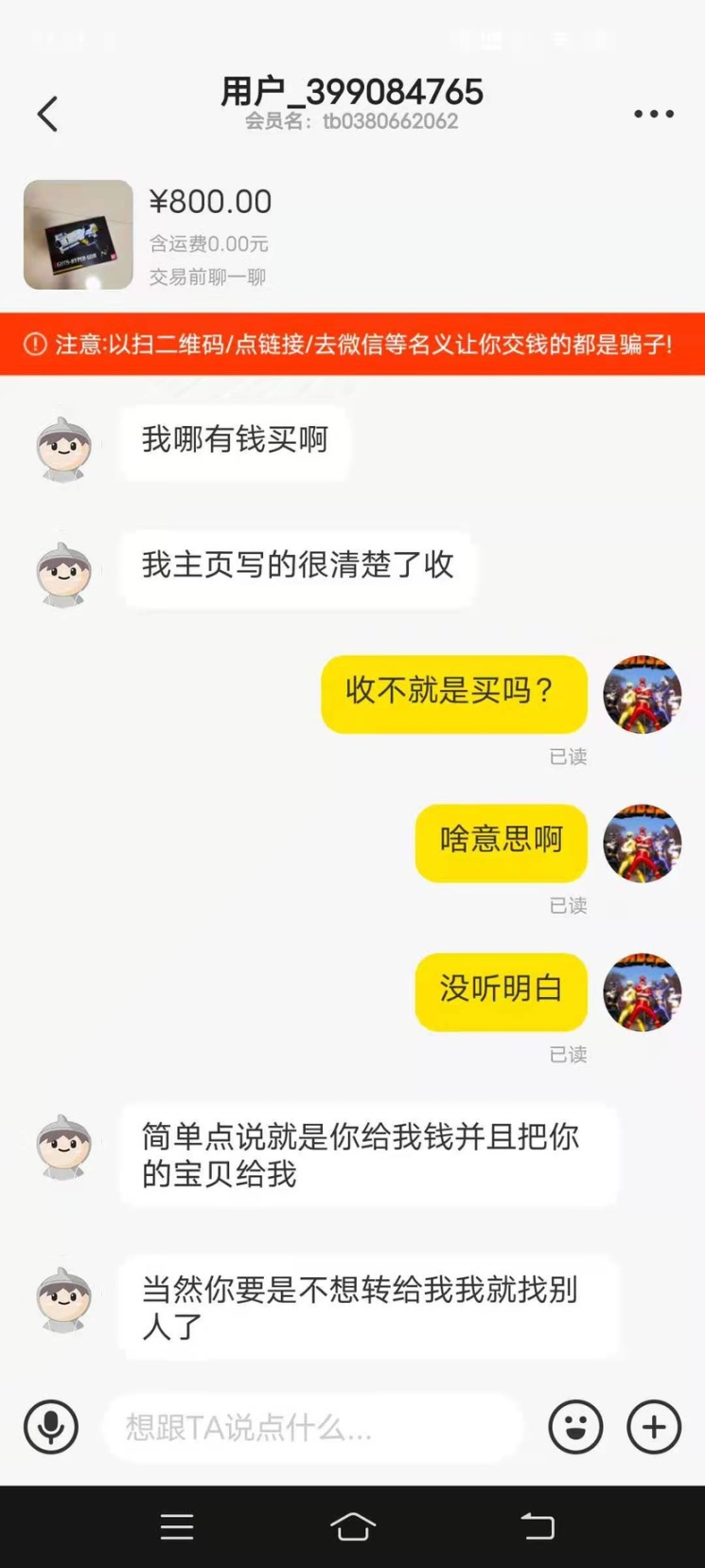Viewport: 705px width, 1568px height.
Task: Tap the plus icon for more options
Action: pos(652,1426)
